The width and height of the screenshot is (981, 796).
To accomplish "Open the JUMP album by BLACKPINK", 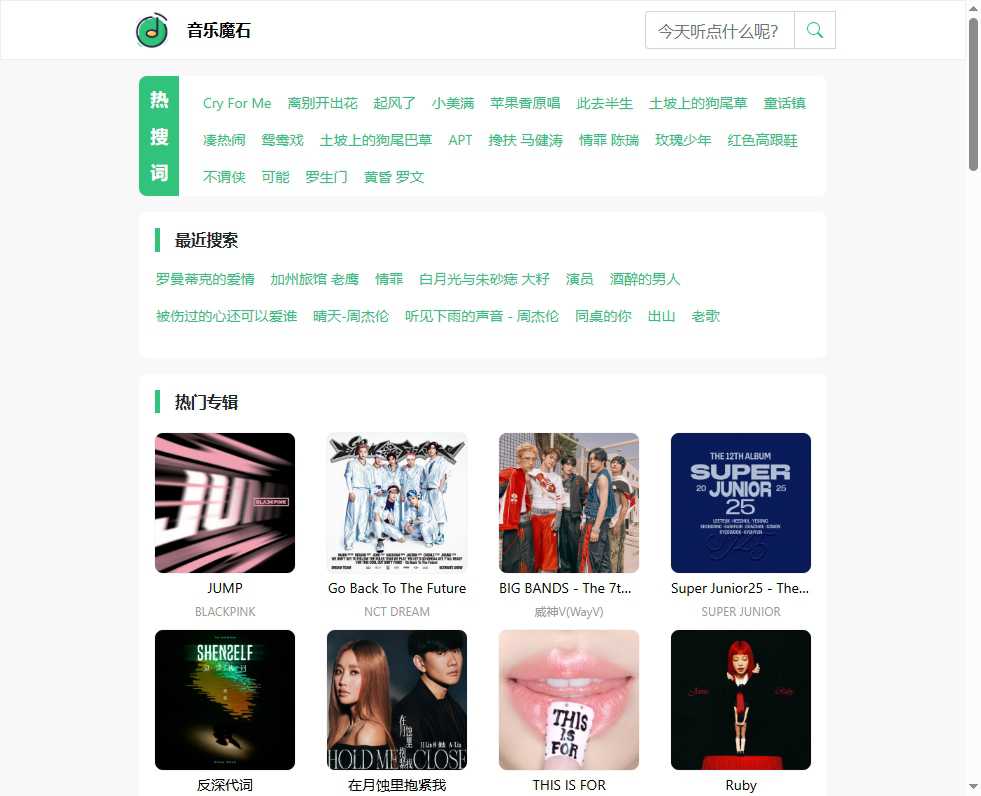I will [x=225, y=503].
